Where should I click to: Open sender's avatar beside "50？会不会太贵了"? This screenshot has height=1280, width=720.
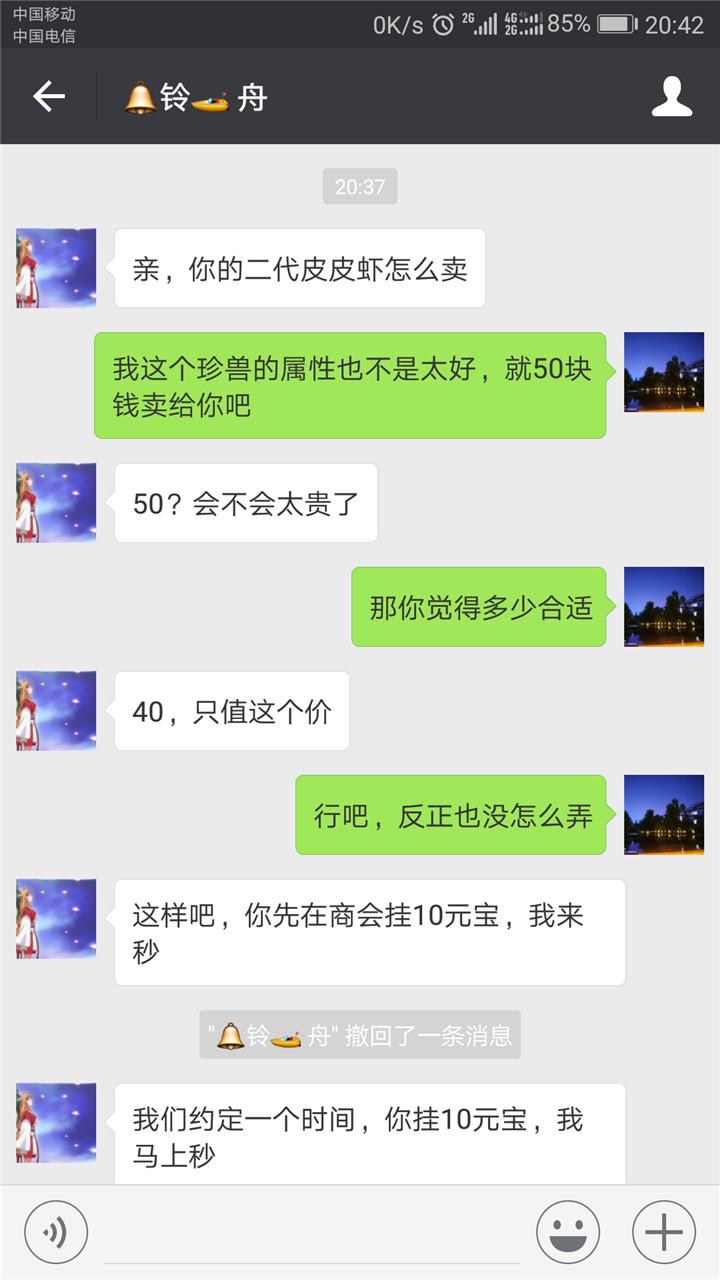pyautogui.click(x=56, y=503)
